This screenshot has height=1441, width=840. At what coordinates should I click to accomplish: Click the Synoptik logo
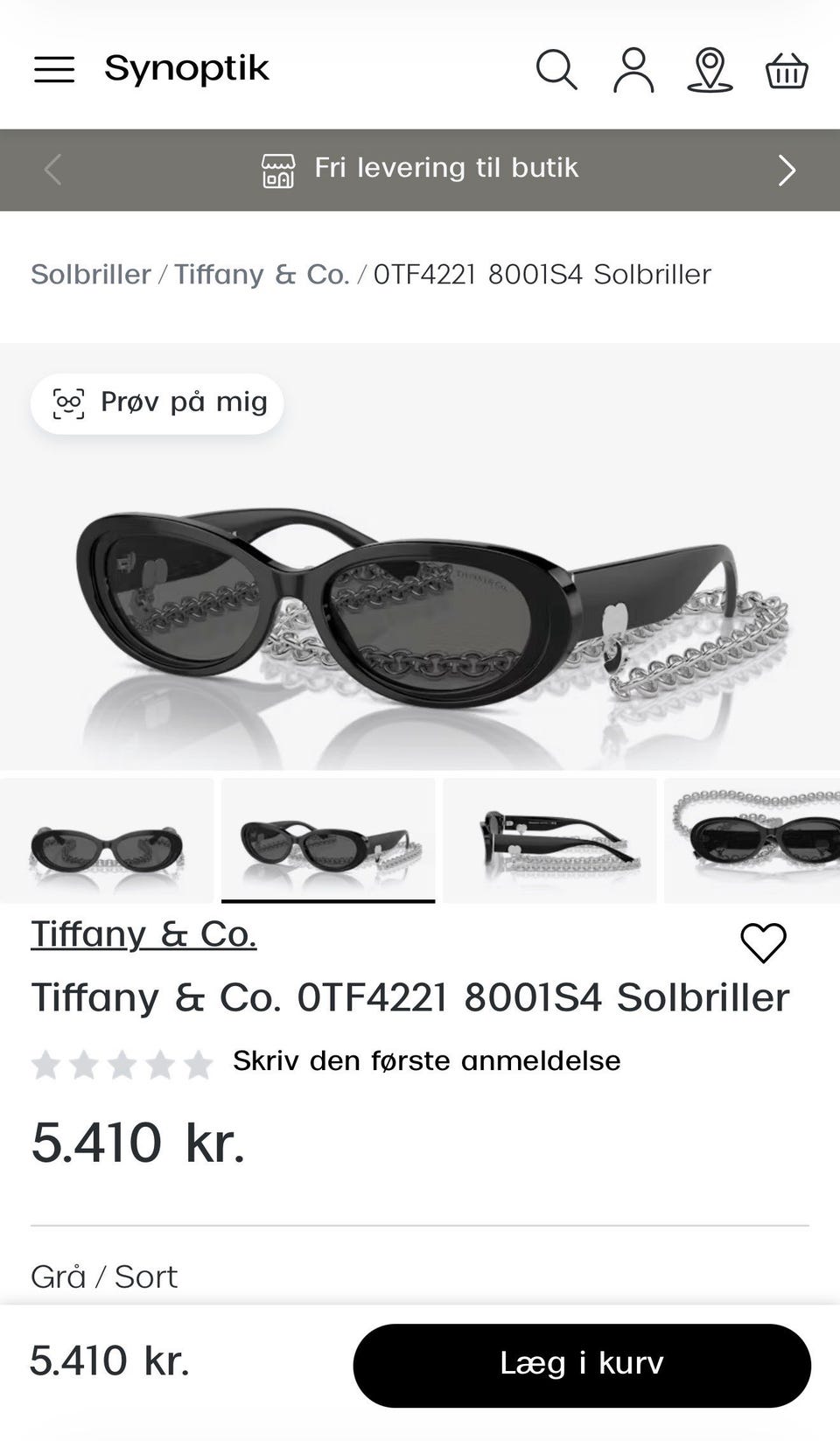tap(186, 68)
